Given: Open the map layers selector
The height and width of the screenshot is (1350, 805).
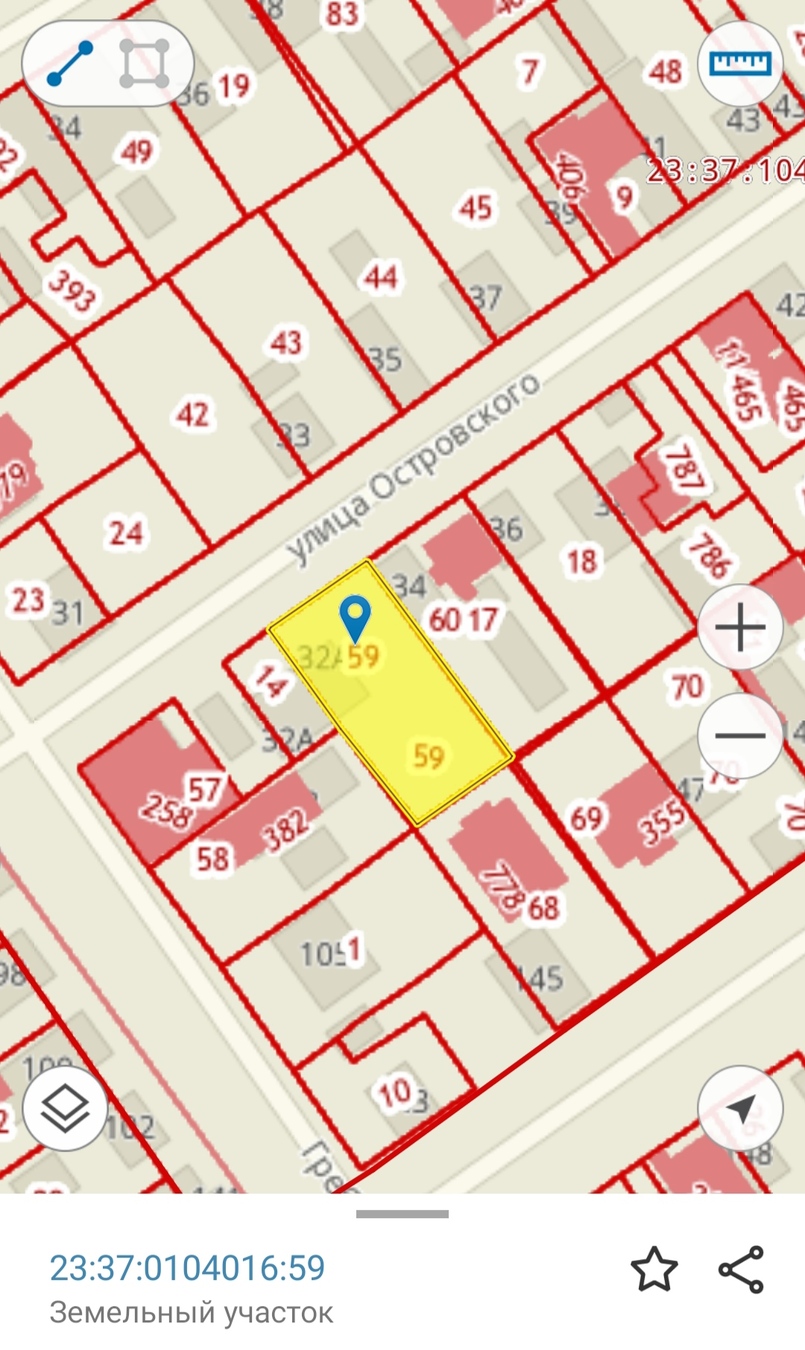Looking at the screenshot, I should point(65,1109).
